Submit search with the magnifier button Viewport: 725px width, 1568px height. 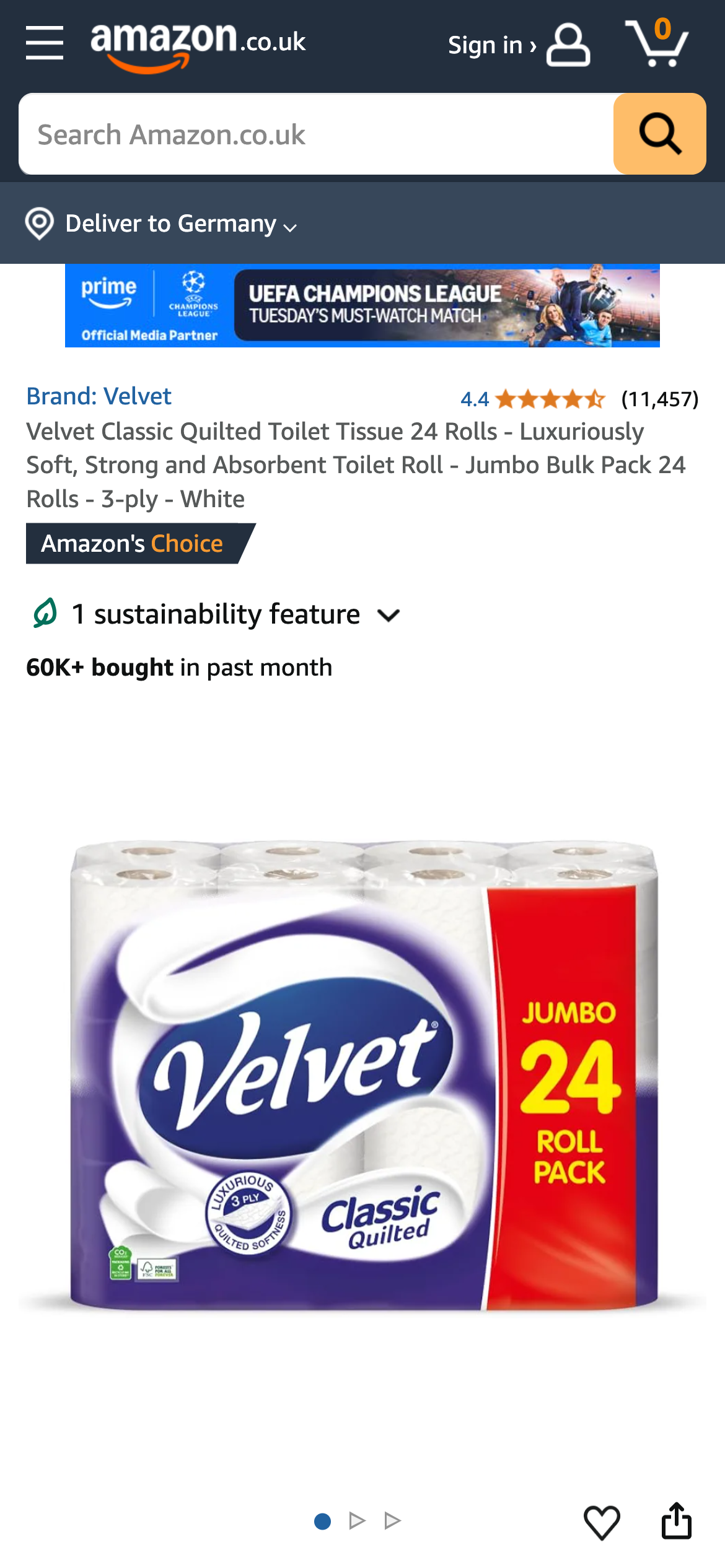659,134
